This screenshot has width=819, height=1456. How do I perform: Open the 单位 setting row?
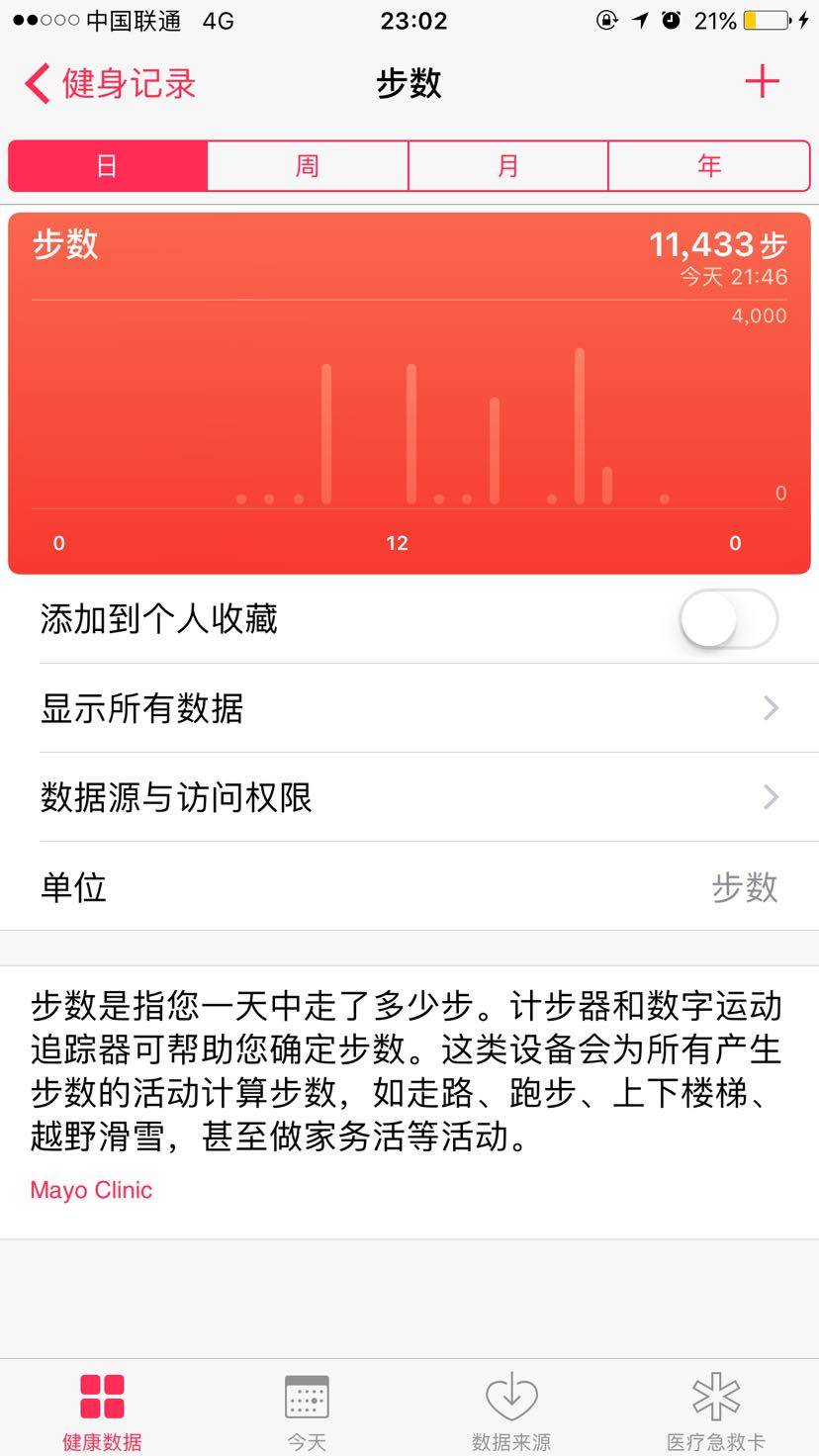point(409,886)
